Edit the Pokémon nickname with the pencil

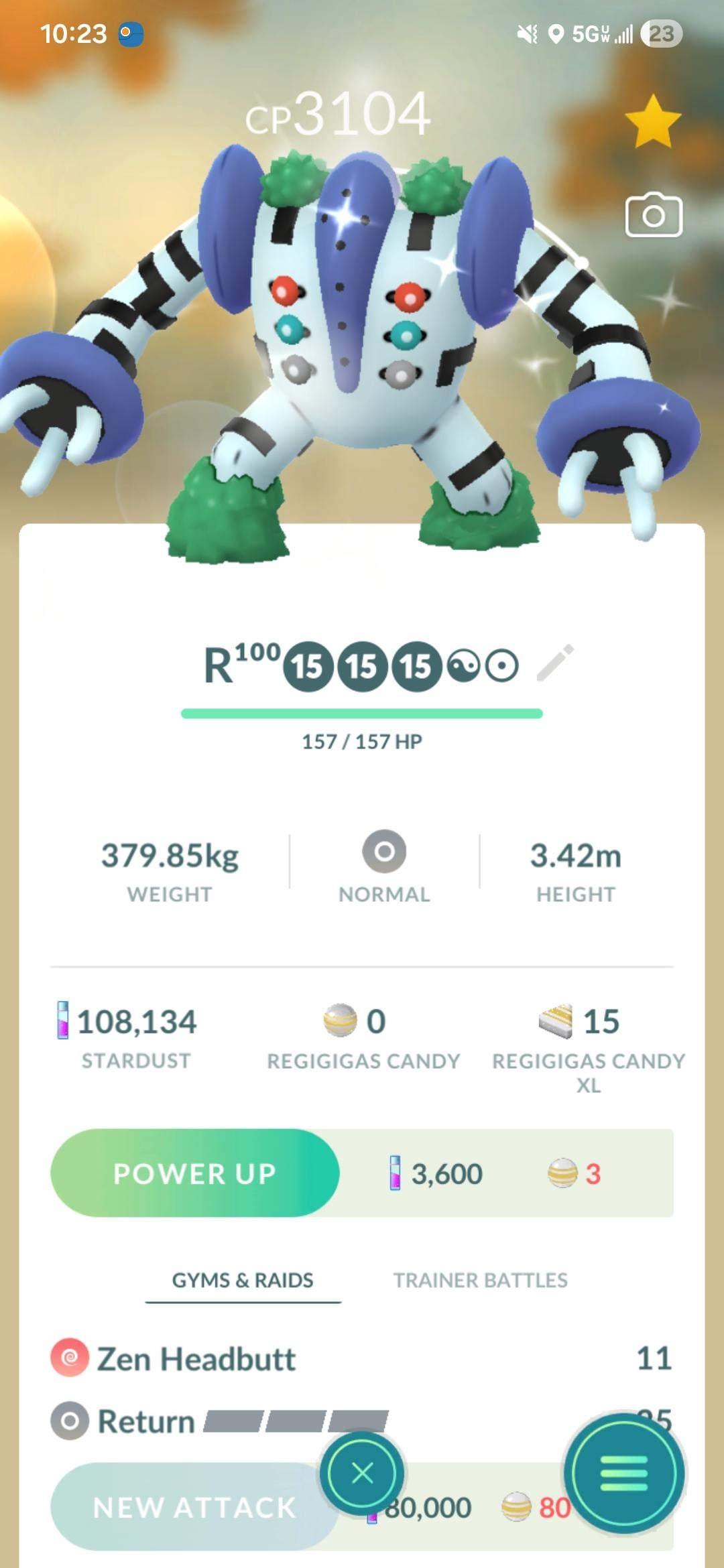pyautogui.click(x=556, y=663)
